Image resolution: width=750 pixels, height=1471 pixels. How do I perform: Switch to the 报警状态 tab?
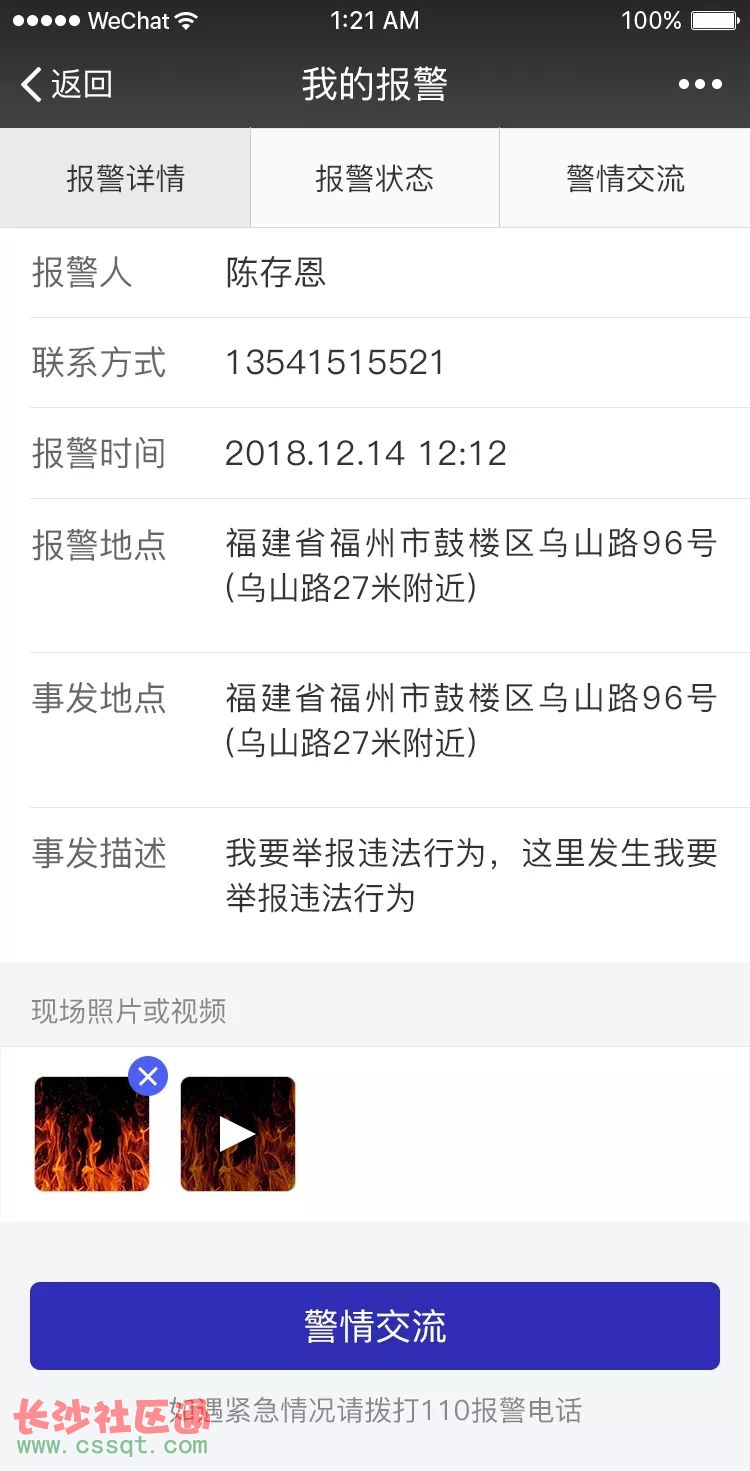[375, 178]
